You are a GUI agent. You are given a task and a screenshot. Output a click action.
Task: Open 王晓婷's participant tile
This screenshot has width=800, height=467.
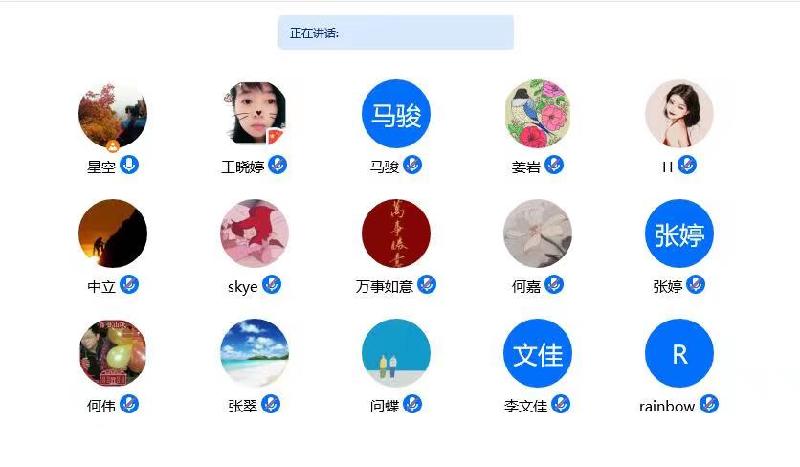[x=254, y=114]
